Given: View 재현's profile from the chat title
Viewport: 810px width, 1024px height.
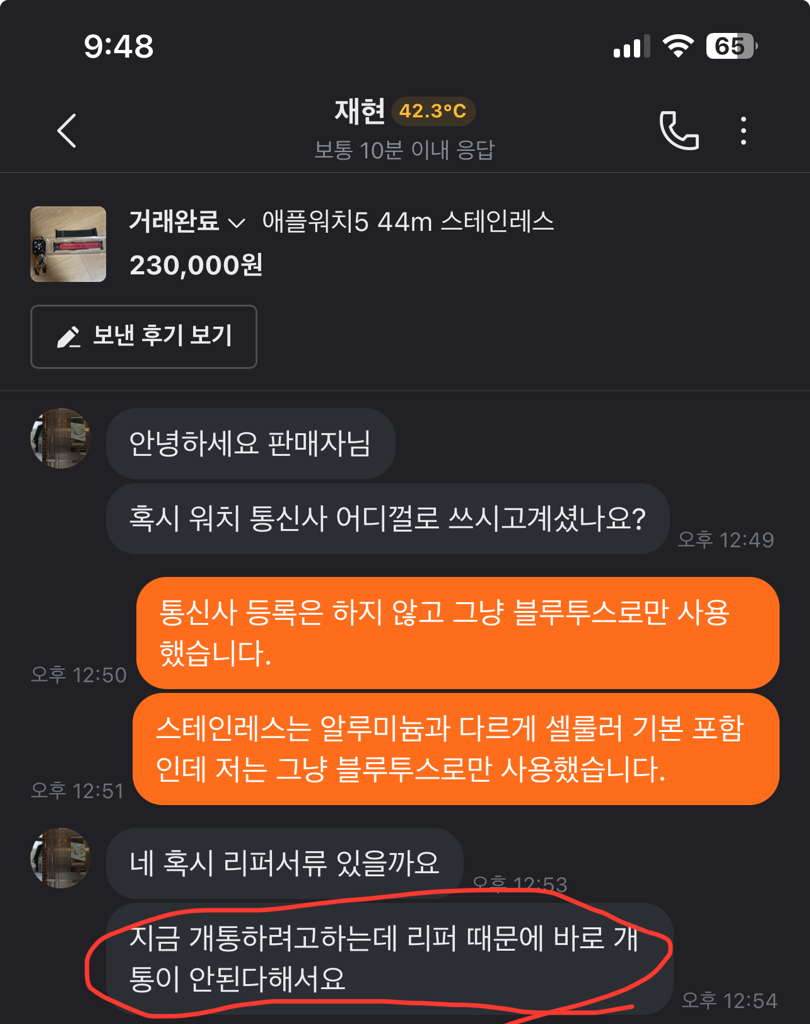Looking at the screenshot, I should tap(359, 112).
